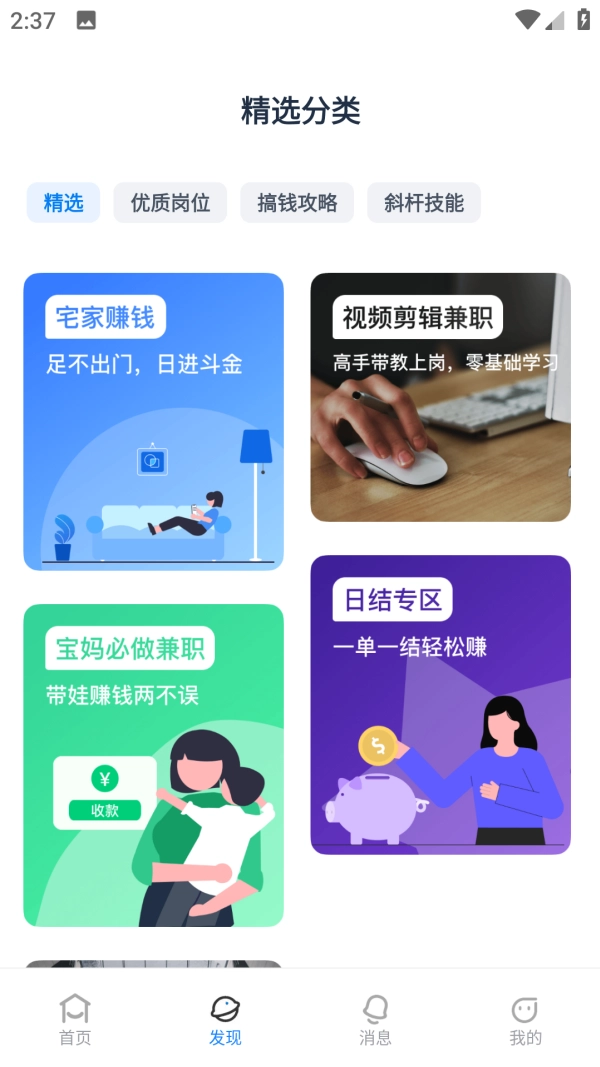Tap the 发现 tab
The image size is (600, 1067).
[x=225, y=1019]
